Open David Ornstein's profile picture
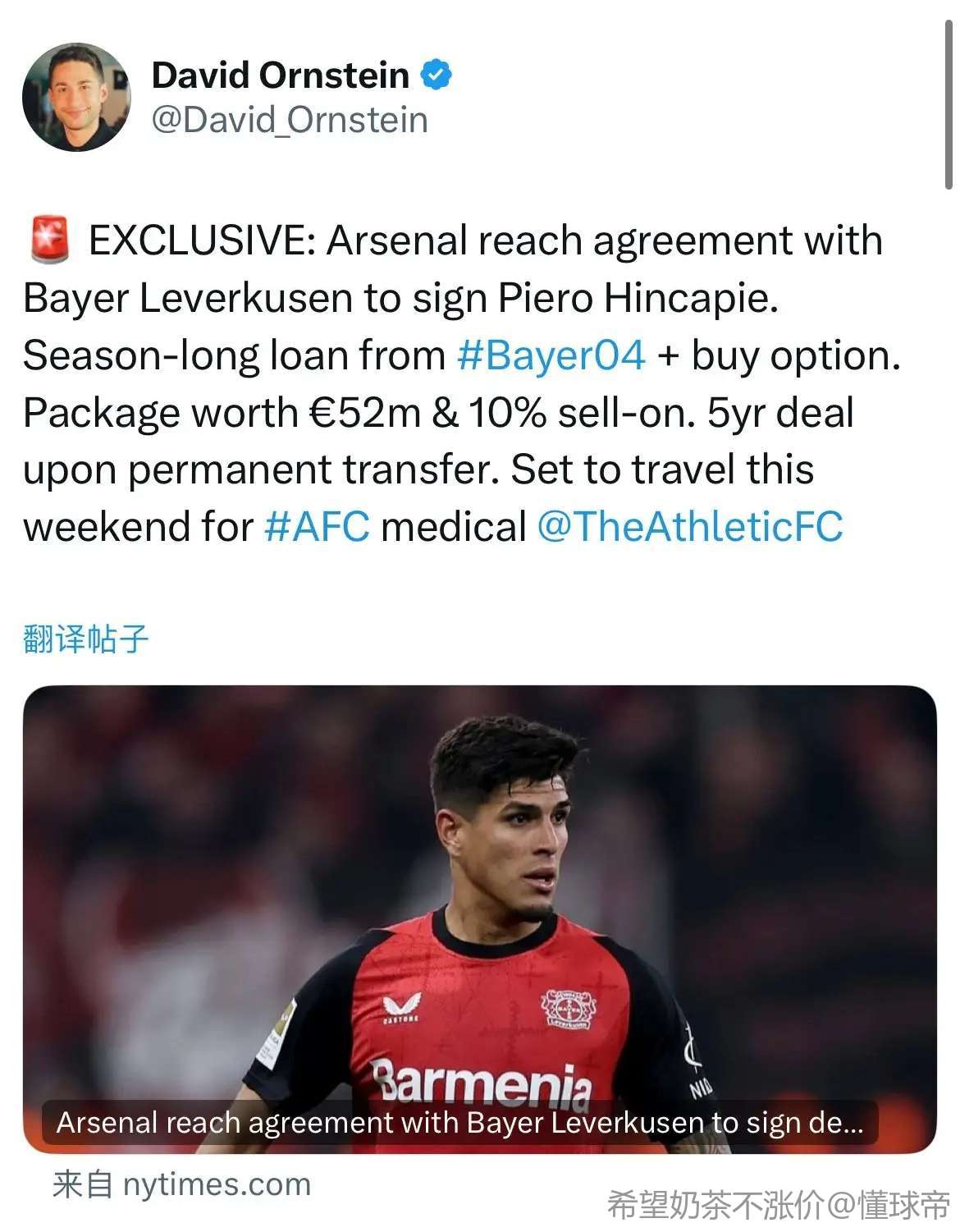 tap(76, 98)
